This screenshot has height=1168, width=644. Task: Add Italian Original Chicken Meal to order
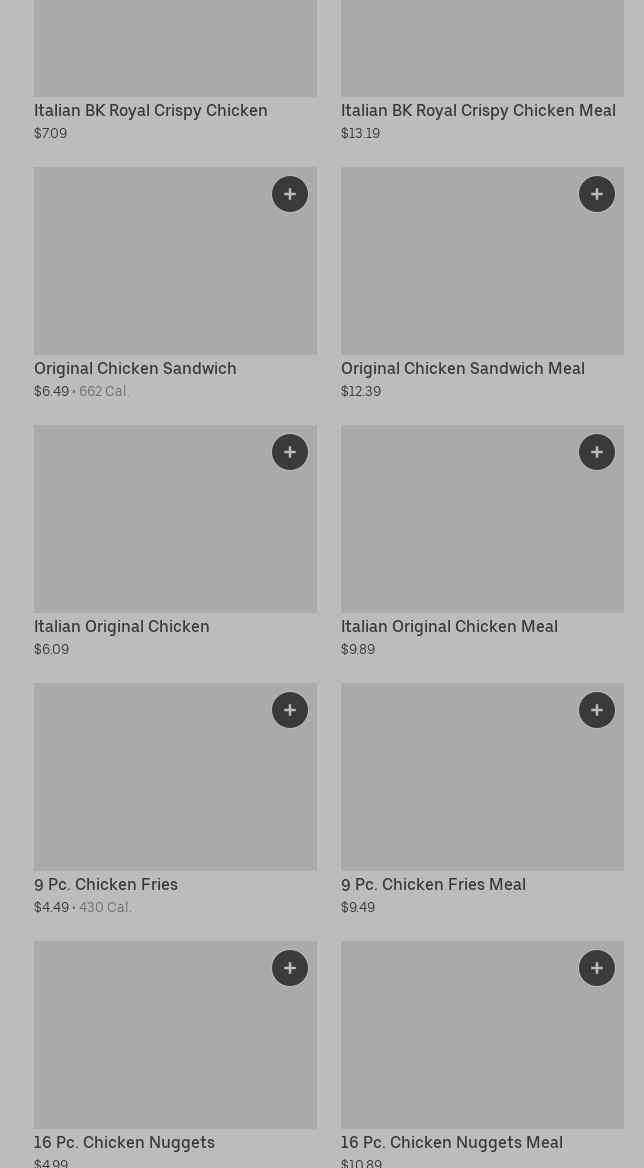597,452
